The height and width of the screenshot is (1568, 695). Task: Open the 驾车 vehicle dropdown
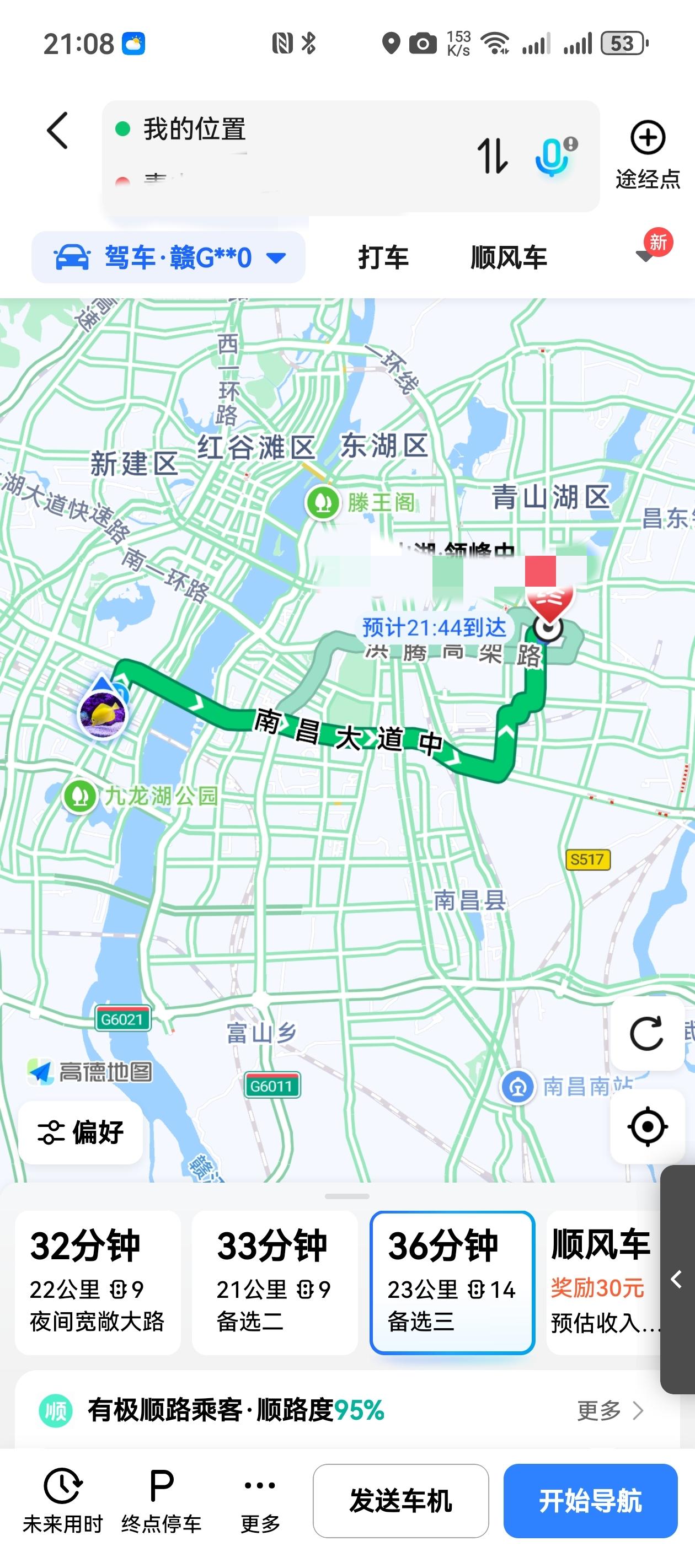pos(169,257)
